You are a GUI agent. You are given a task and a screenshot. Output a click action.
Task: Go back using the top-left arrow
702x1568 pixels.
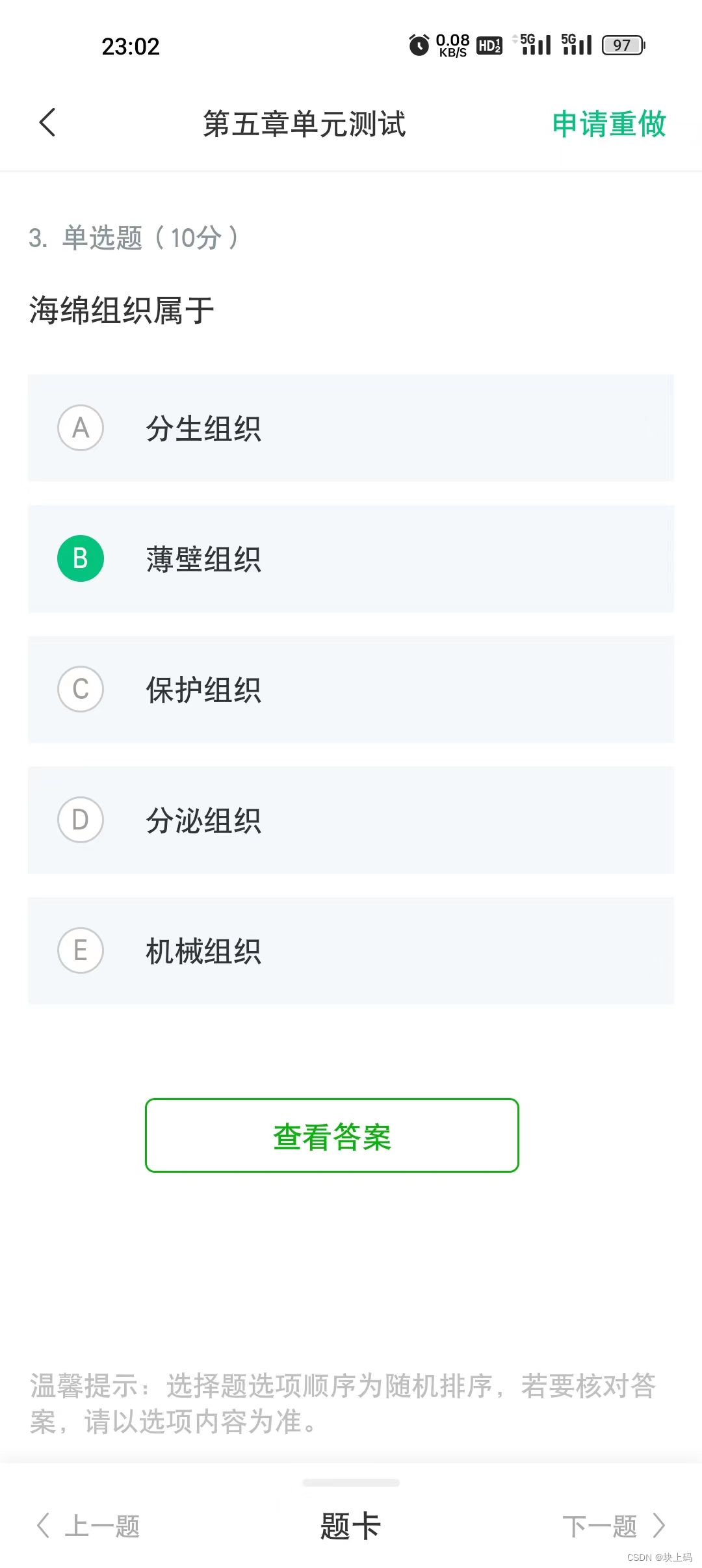pyautogui.click(x=47, y=123)
